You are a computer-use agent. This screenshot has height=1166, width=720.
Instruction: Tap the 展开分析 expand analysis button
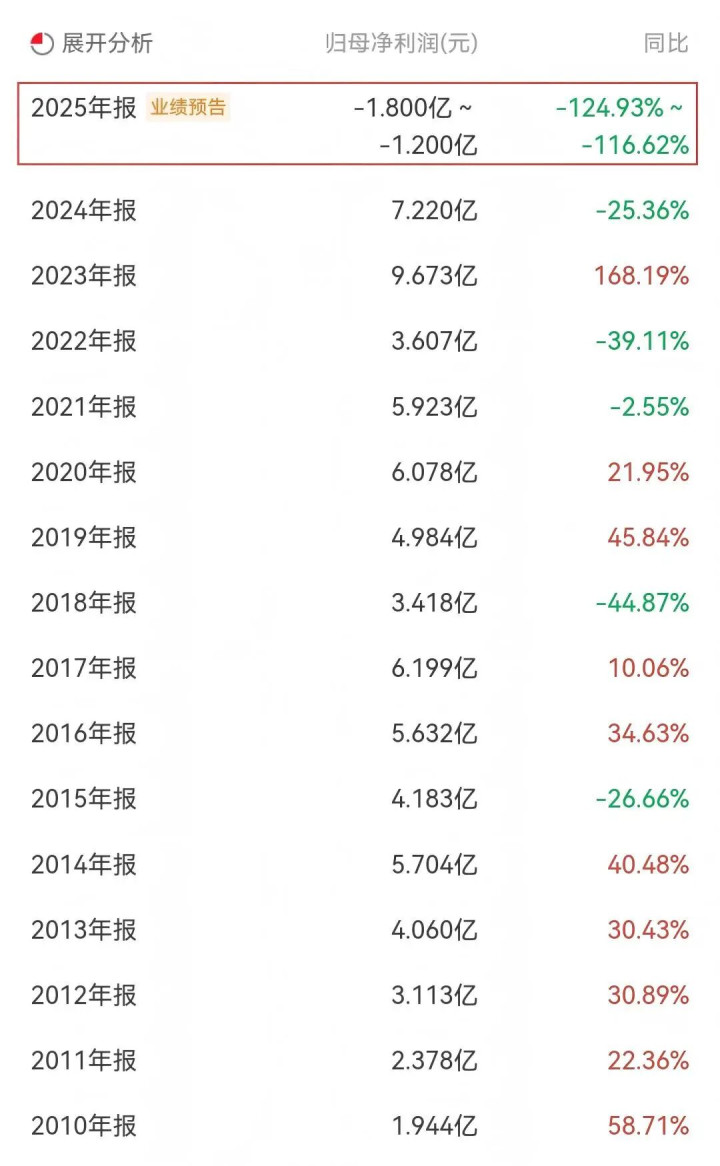92,43
